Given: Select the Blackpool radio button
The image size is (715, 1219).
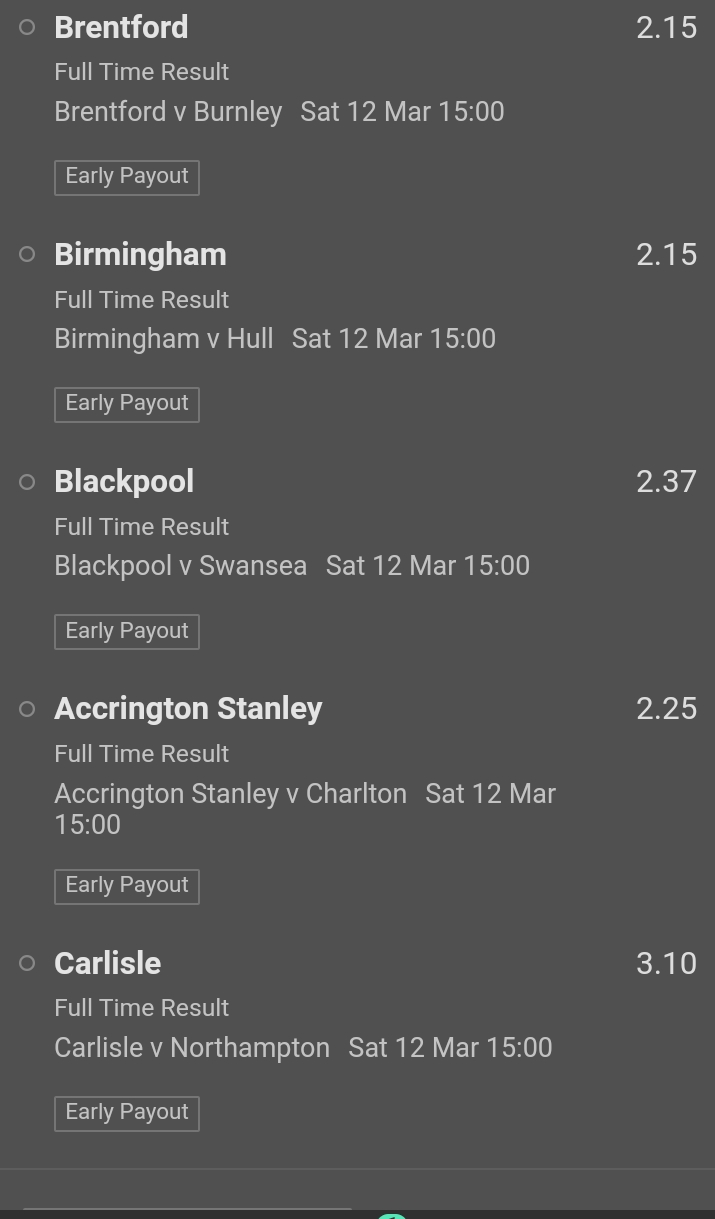Looking at the screenshot, I should 27,482.
